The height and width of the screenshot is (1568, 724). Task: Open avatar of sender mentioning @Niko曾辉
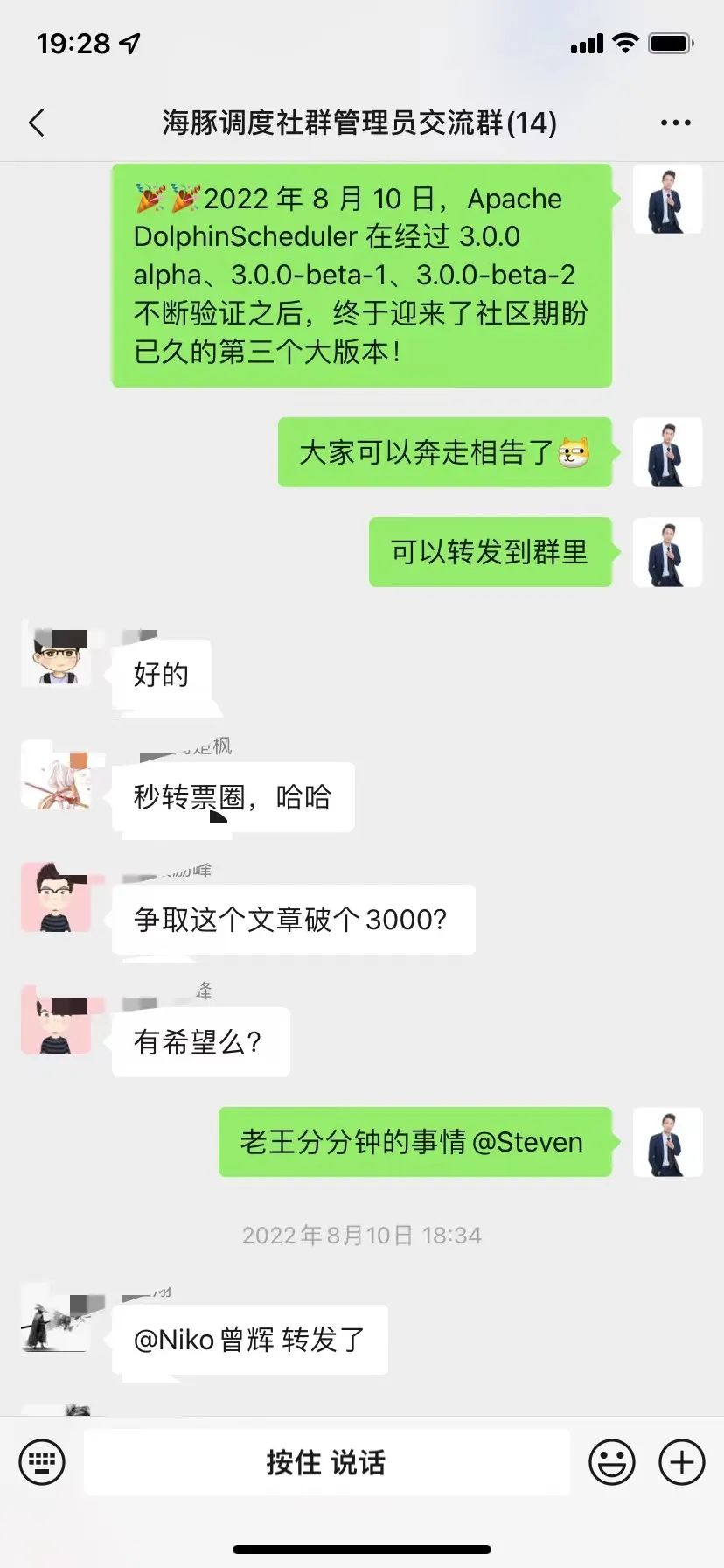coord(57,1319)
